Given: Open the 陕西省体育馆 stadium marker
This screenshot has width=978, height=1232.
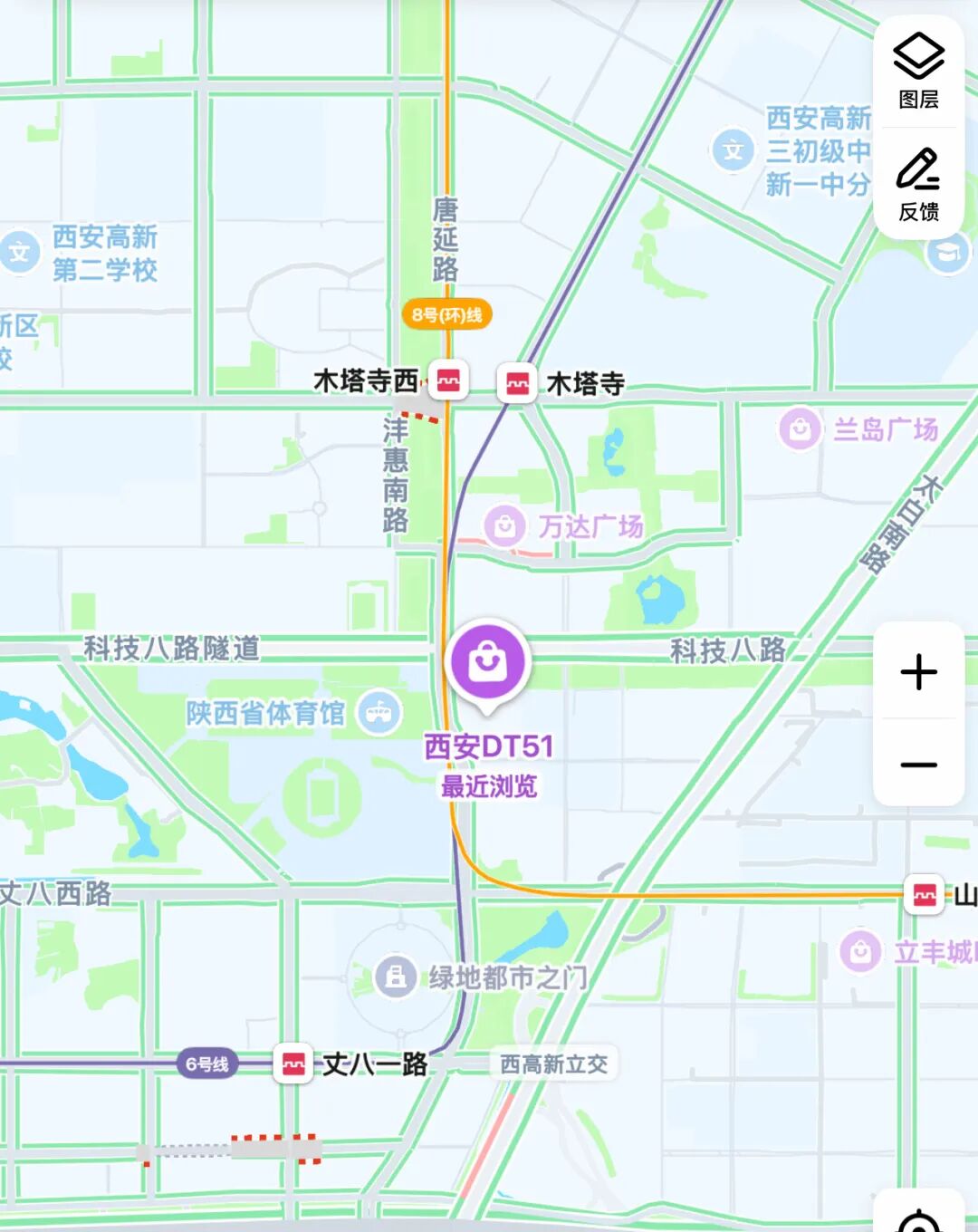Looking at the screenshot, I should [379, 713].
